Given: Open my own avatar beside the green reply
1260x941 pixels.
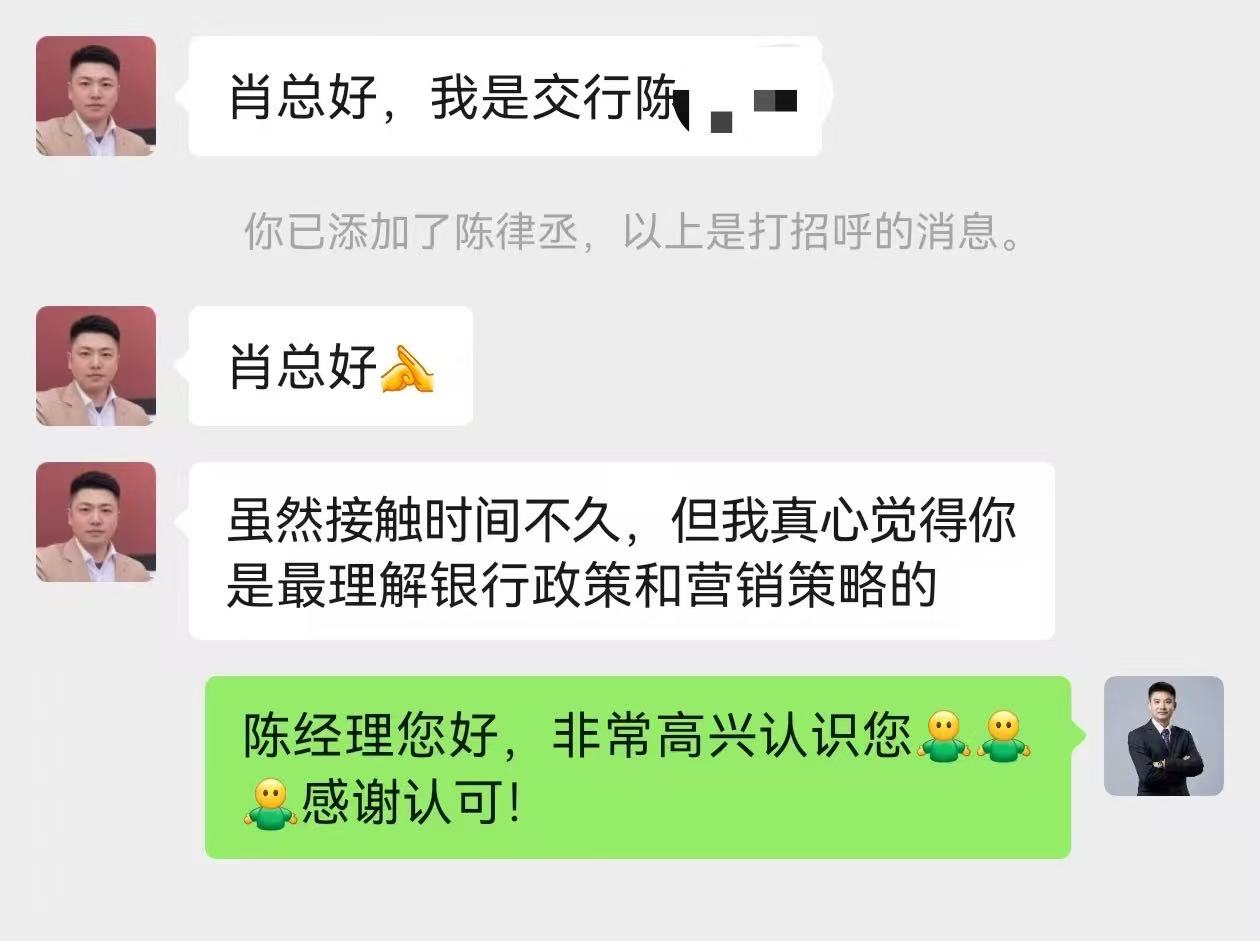Looking at the screenshot, I should coord(1163,736).
